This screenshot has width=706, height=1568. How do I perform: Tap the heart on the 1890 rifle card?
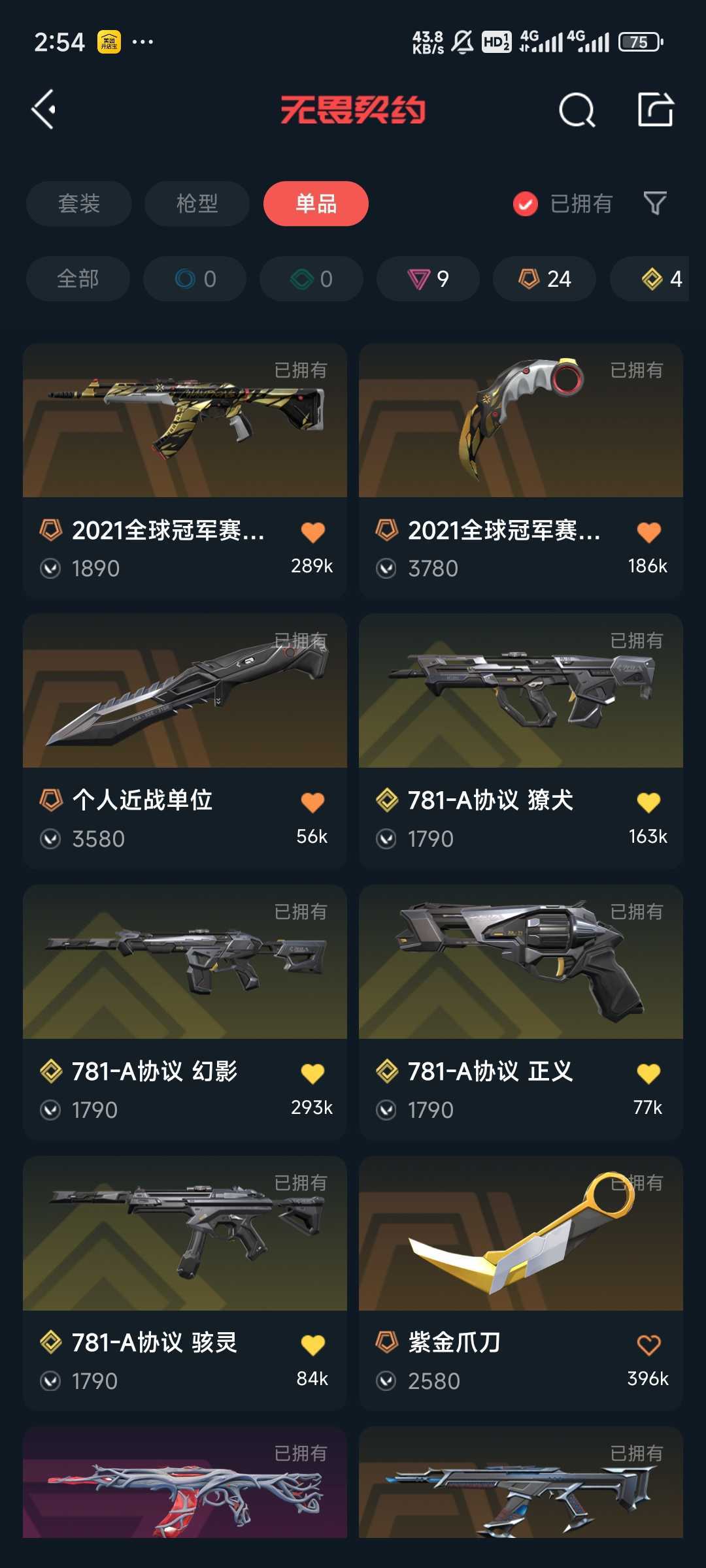click(312, 532)
